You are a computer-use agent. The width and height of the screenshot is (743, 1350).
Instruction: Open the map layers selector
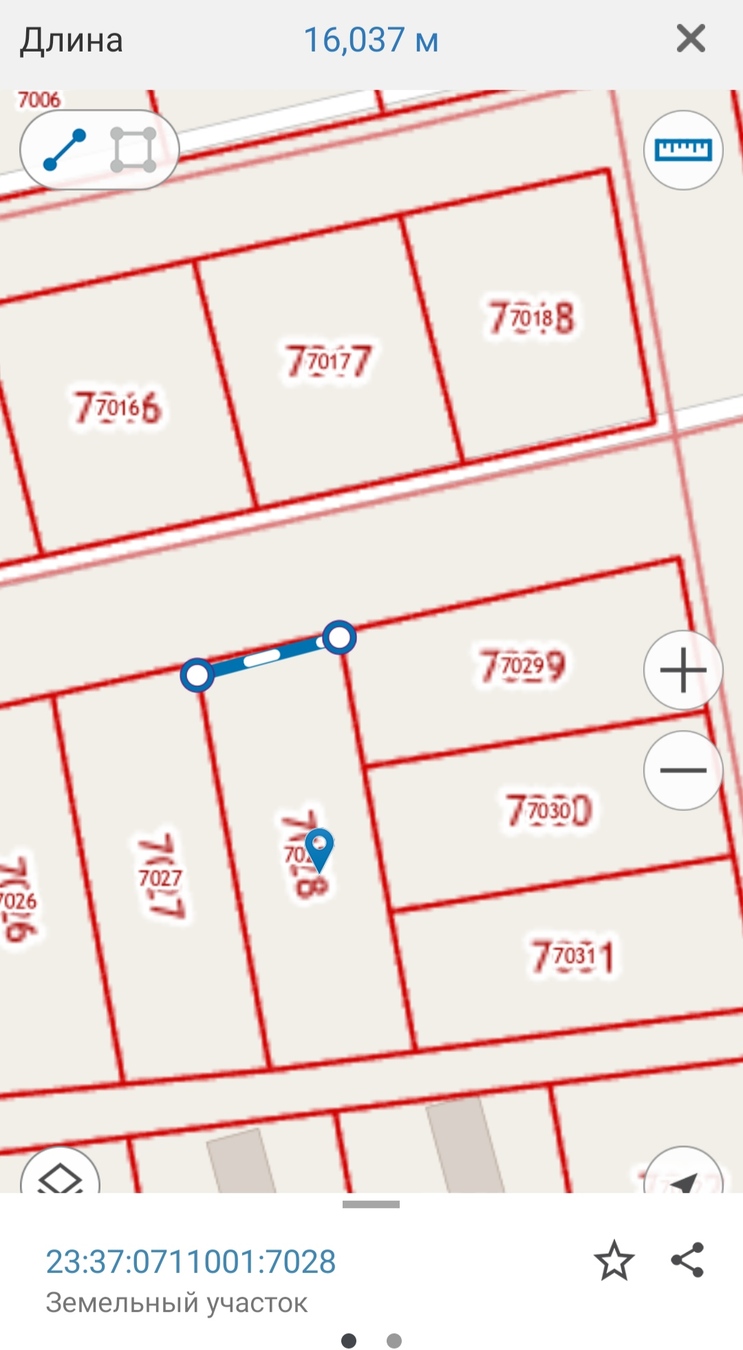pos(60,1175)
